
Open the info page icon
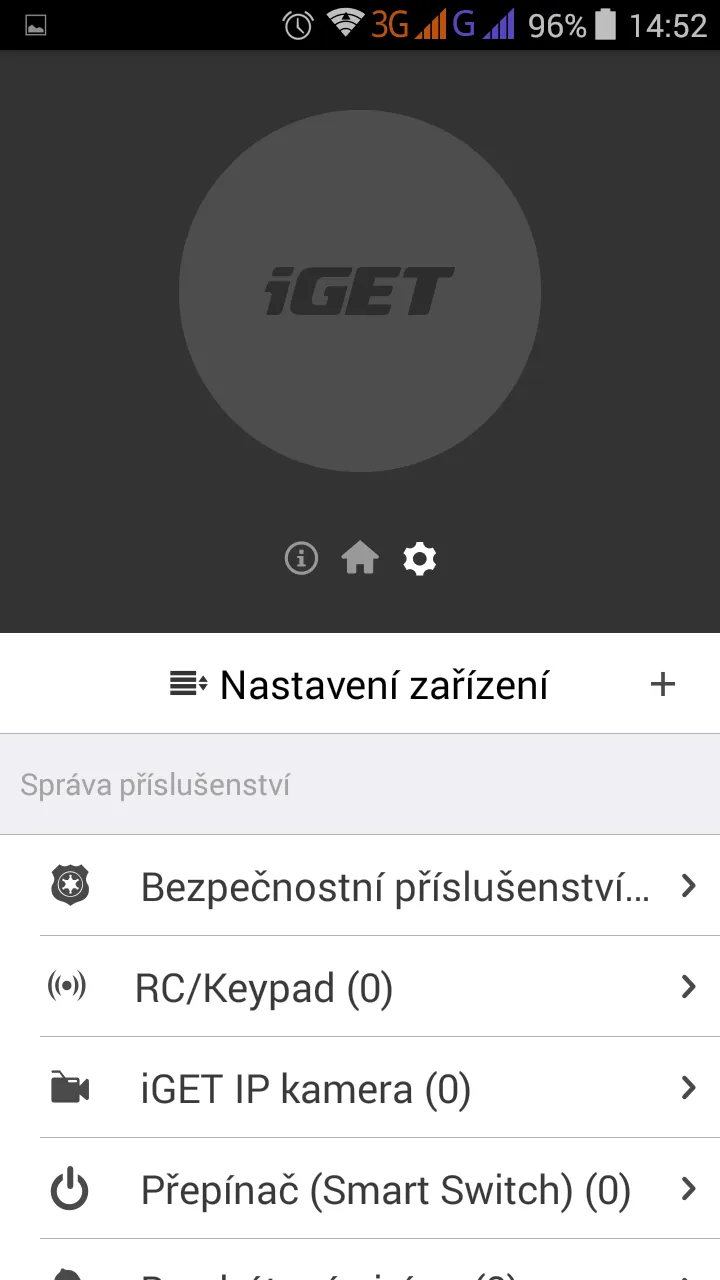point(301,558)
